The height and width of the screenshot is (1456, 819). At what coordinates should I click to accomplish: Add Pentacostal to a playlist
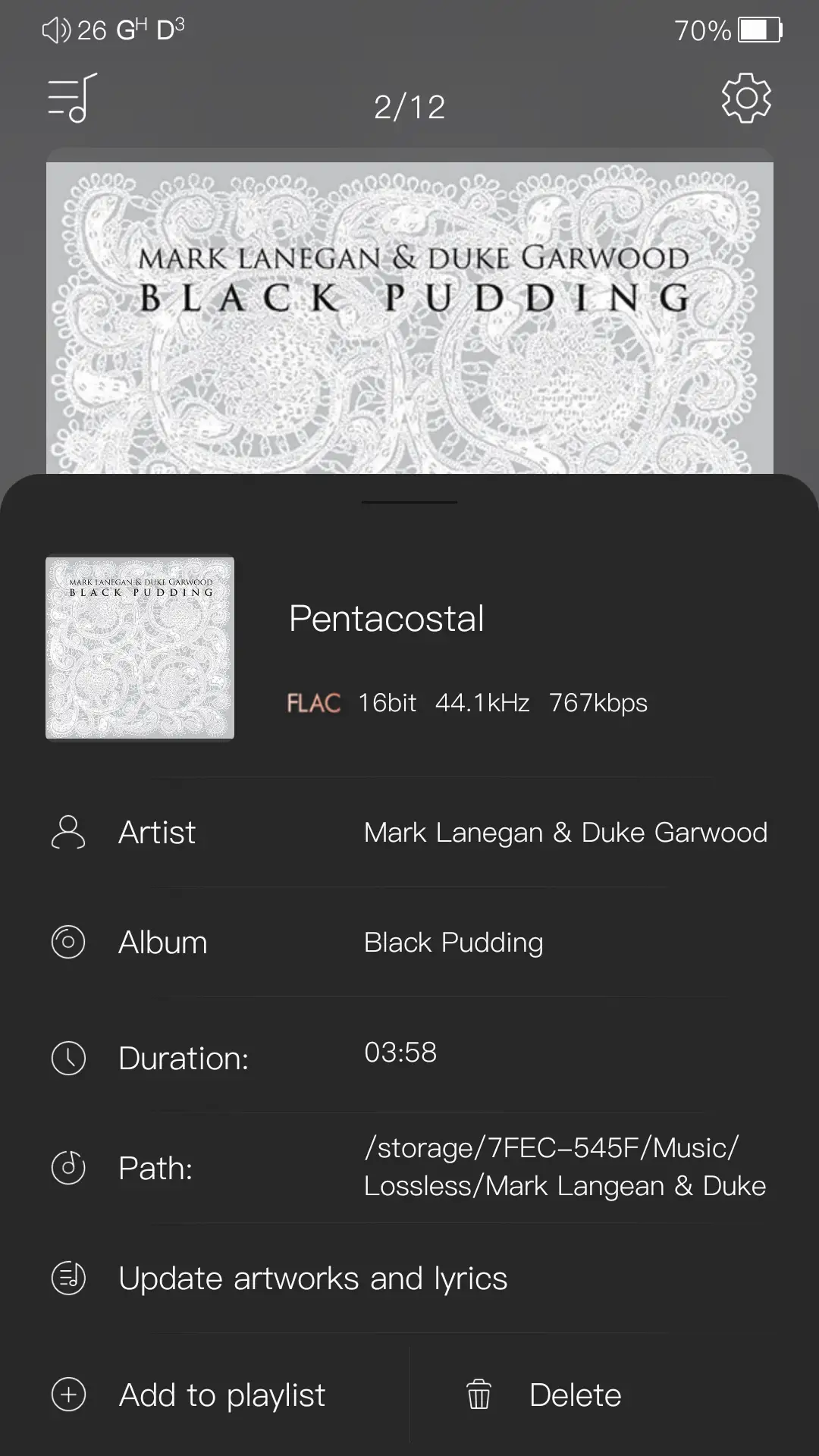pyautogui.click(x=221, y=1395)
